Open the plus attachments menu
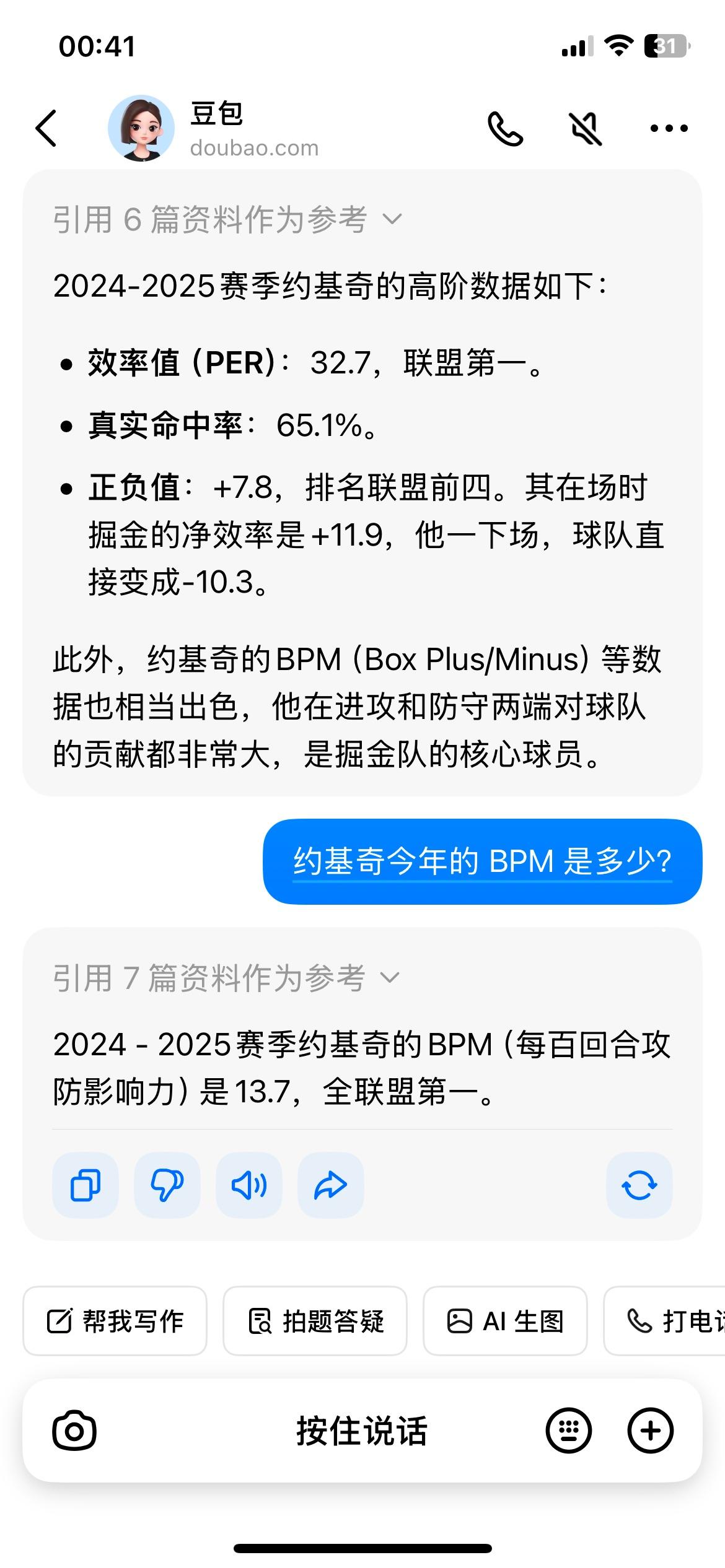Viewport: 725px width, 1568px height. click(650, 1431)
